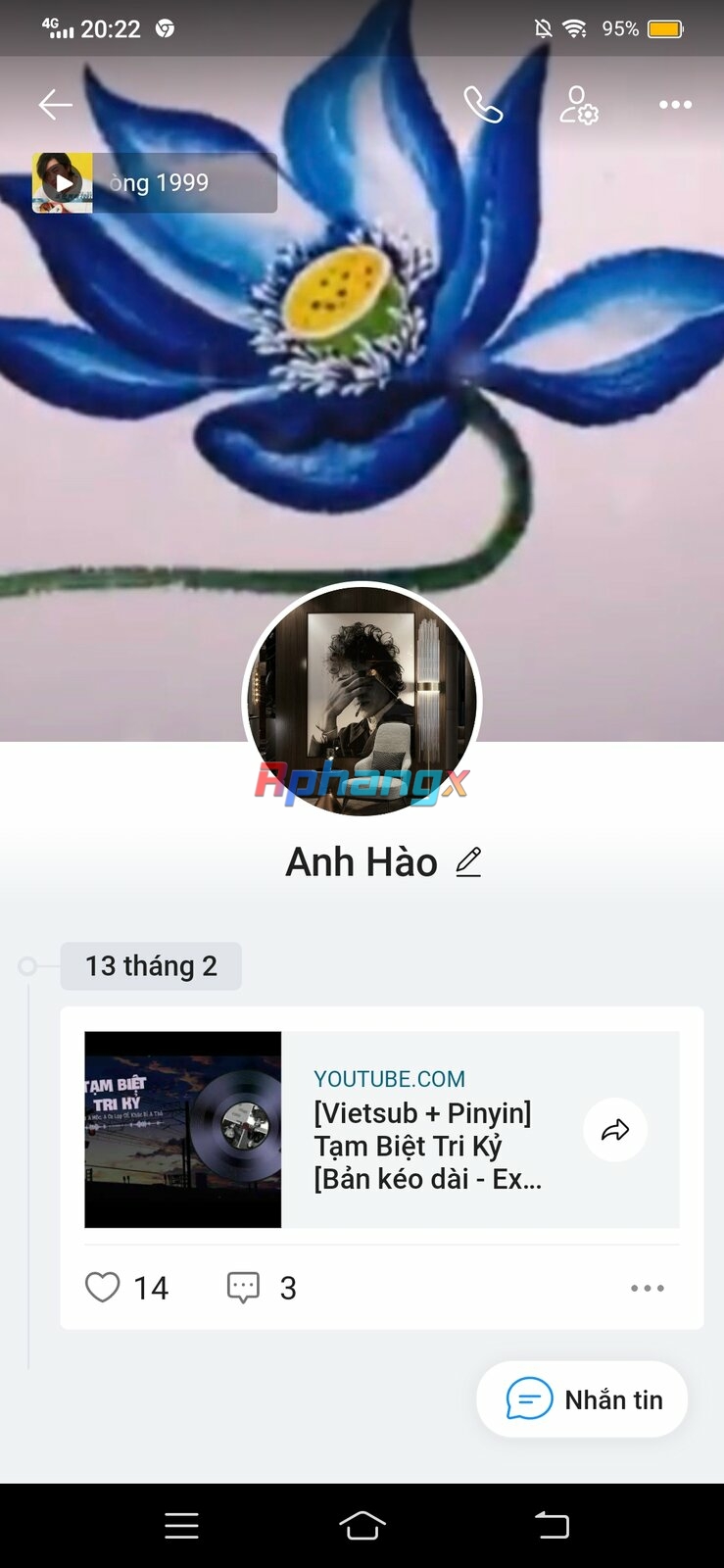This screenshot has height=1568, width=724.
Task: Go to the system home screen
Action: 362,1525
